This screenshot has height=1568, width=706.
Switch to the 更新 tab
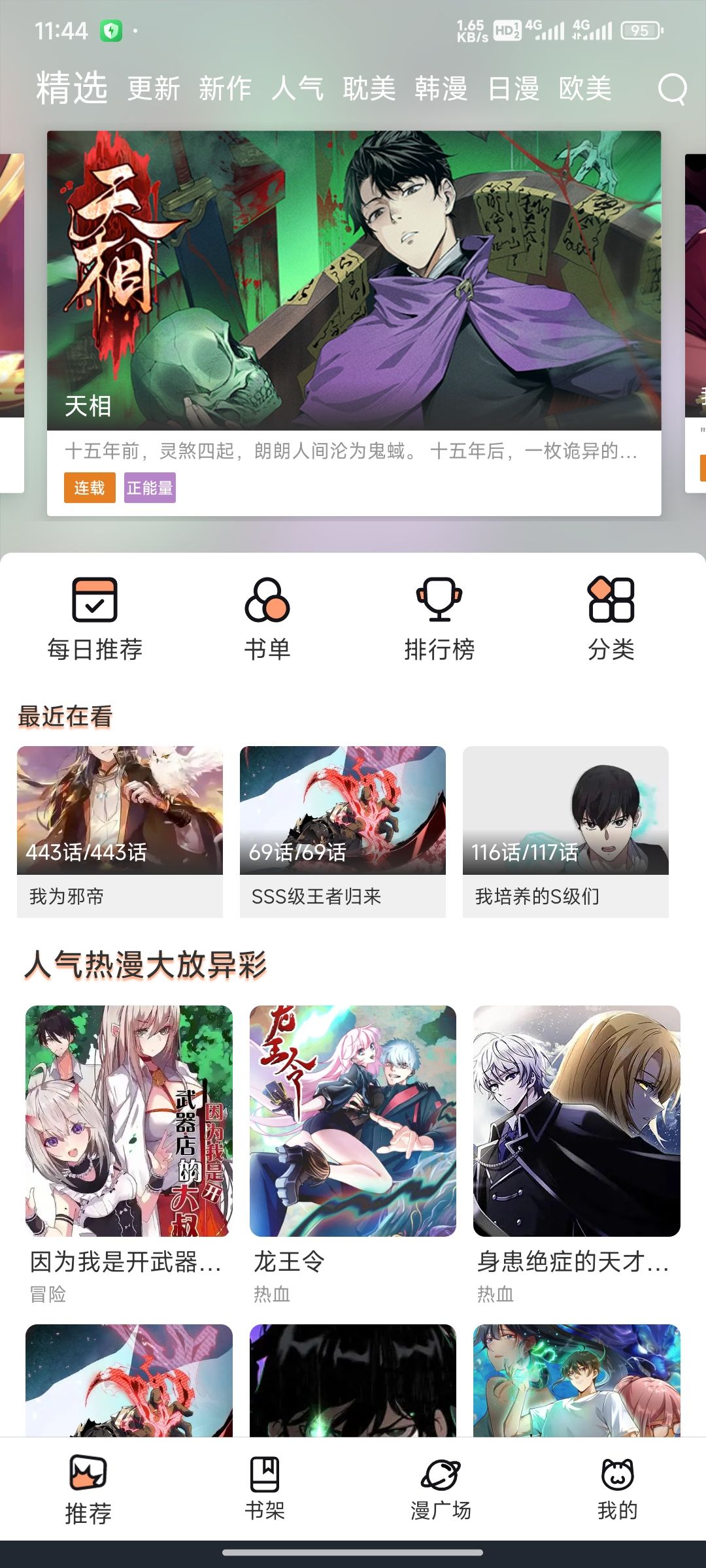tap(154, 89)
